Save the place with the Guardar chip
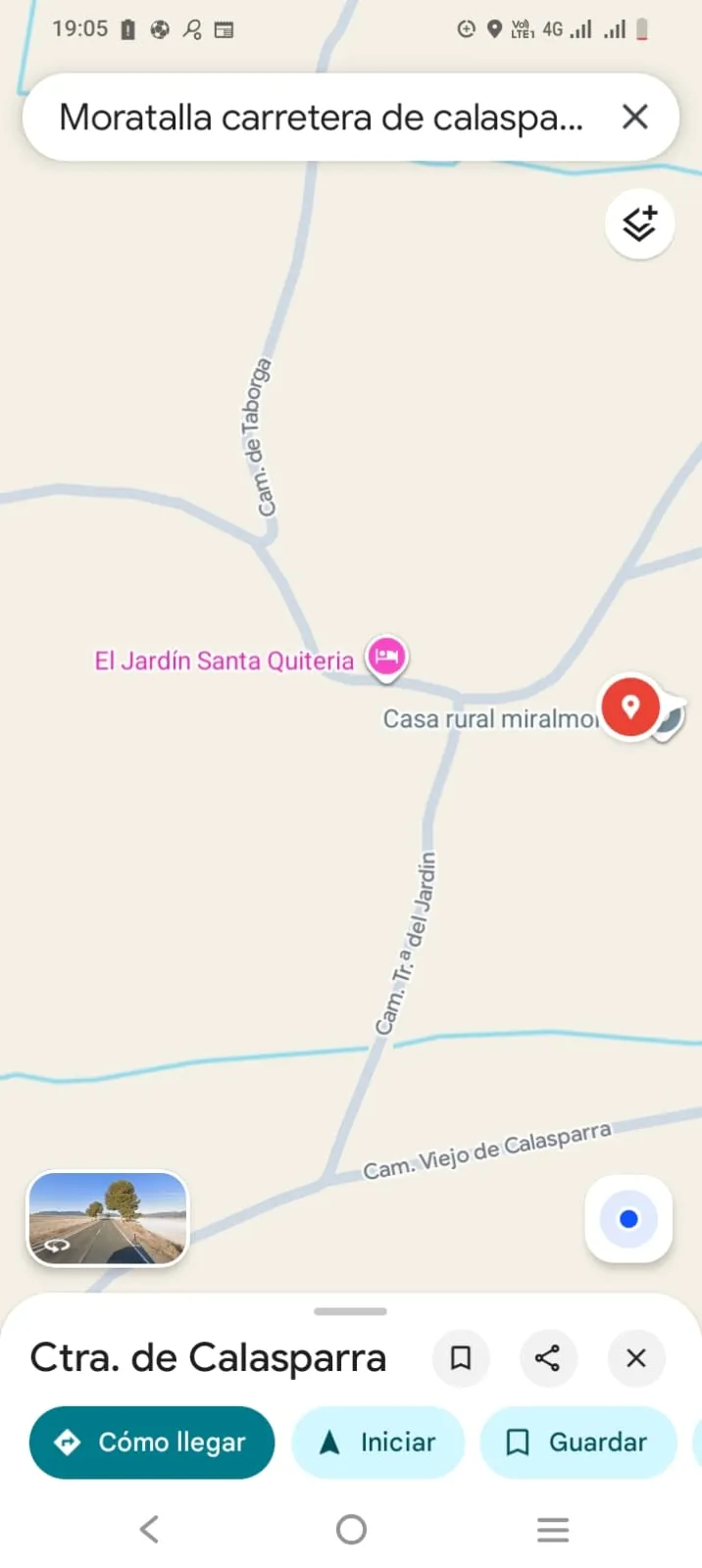702x1568 pixels. pos(577,1442)
